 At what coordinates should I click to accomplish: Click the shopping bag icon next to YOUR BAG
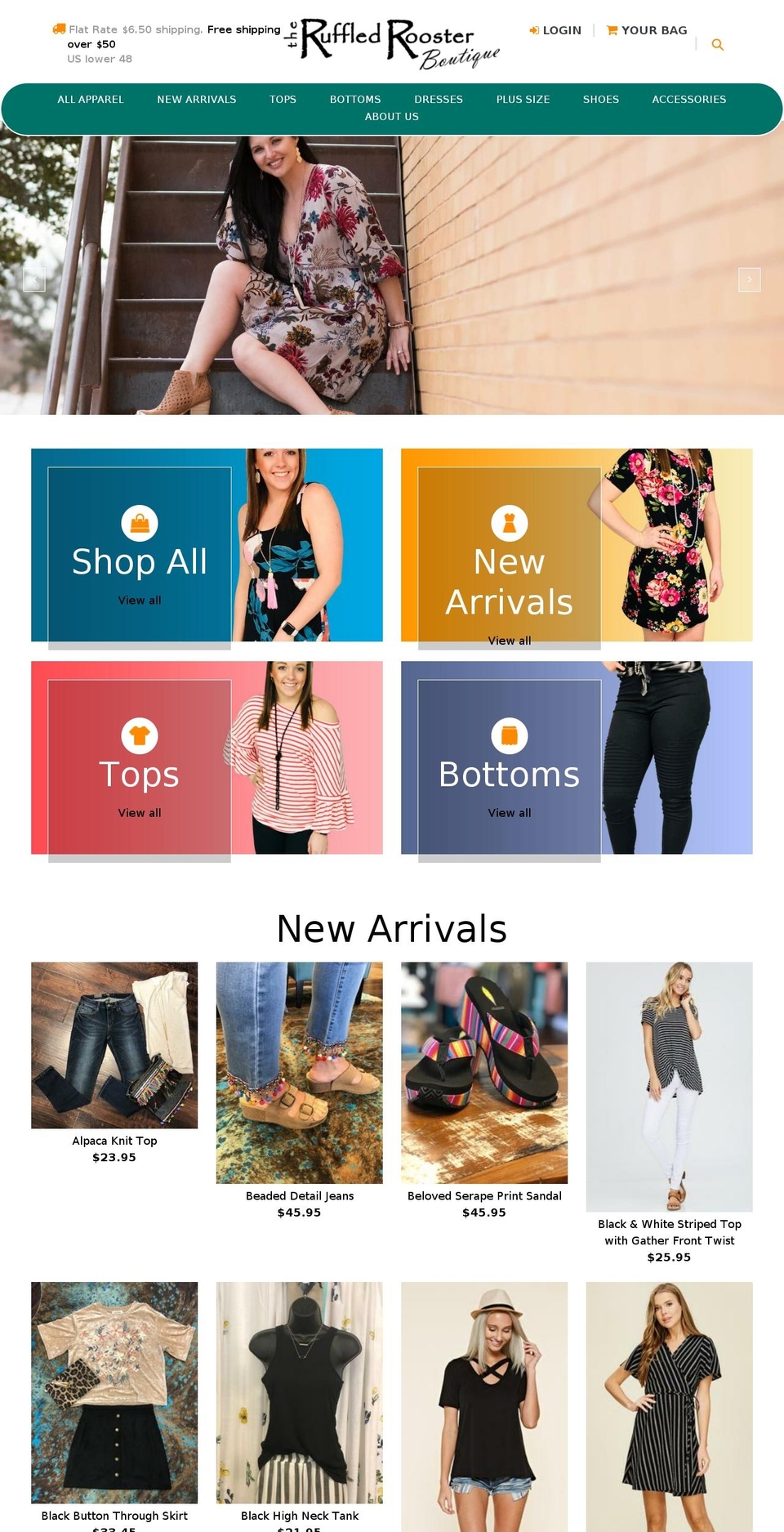click(611, 30)
